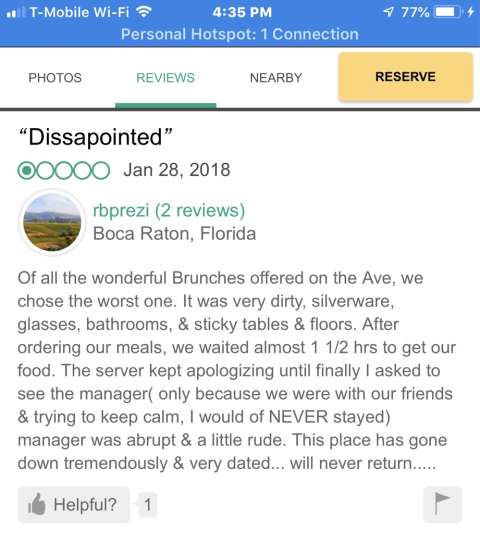
Task: Mark this review as Helpful
Action: [x=73, y=504]
